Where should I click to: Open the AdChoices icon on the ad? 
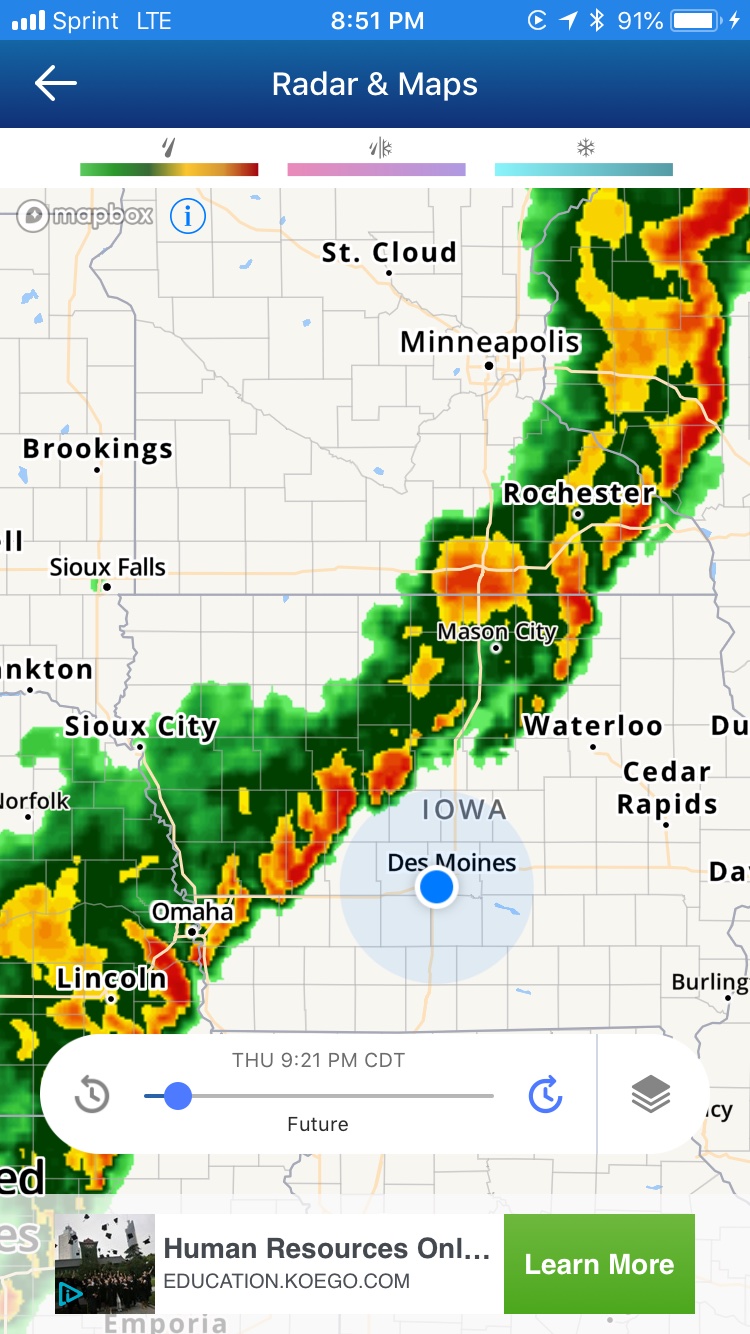pos(70,1296)
